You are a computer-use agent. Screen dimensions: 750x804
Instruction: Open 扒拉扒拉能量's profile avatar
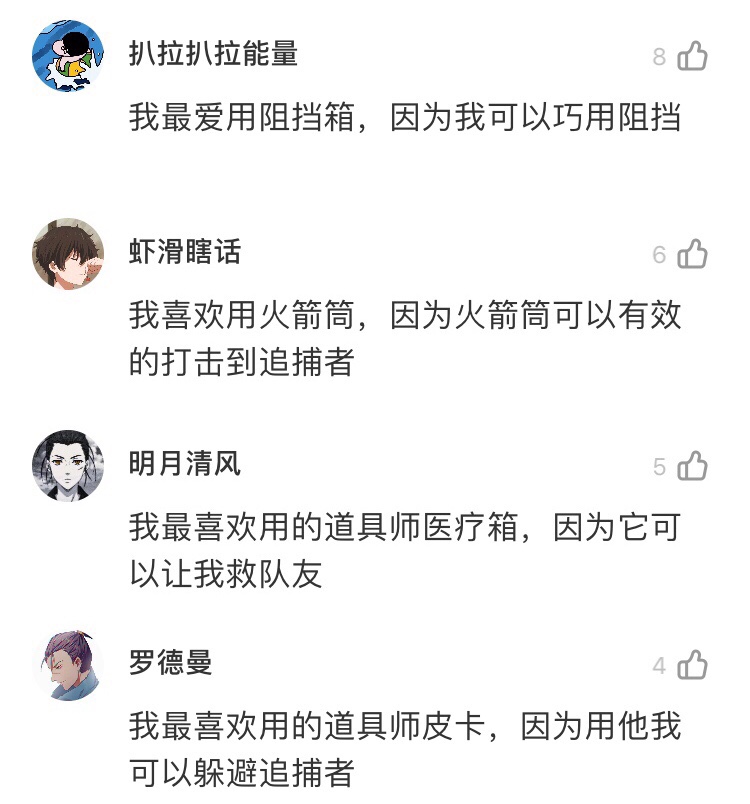[68, 55]
